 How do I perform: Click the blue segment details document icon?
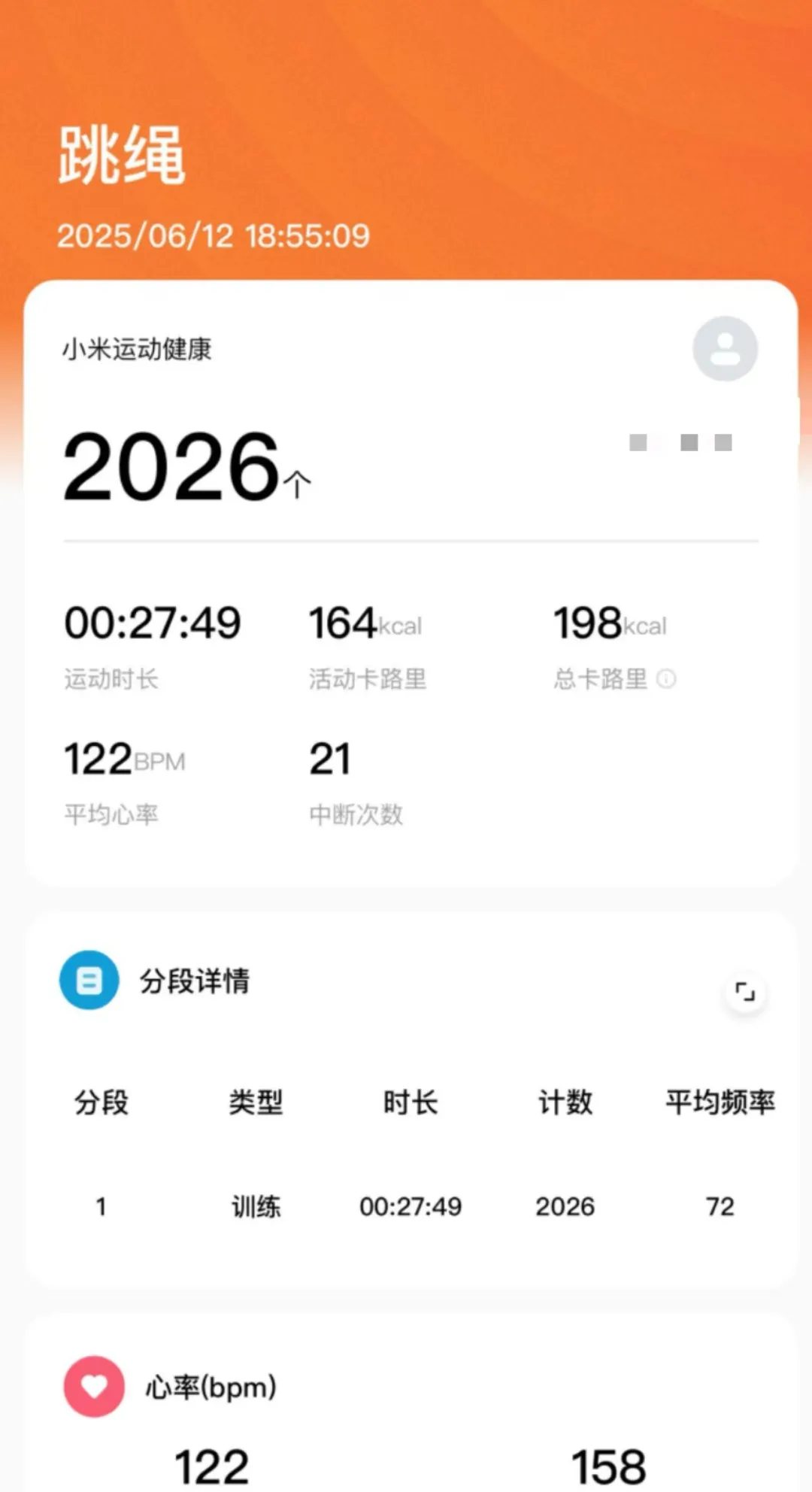click(88, 980)
